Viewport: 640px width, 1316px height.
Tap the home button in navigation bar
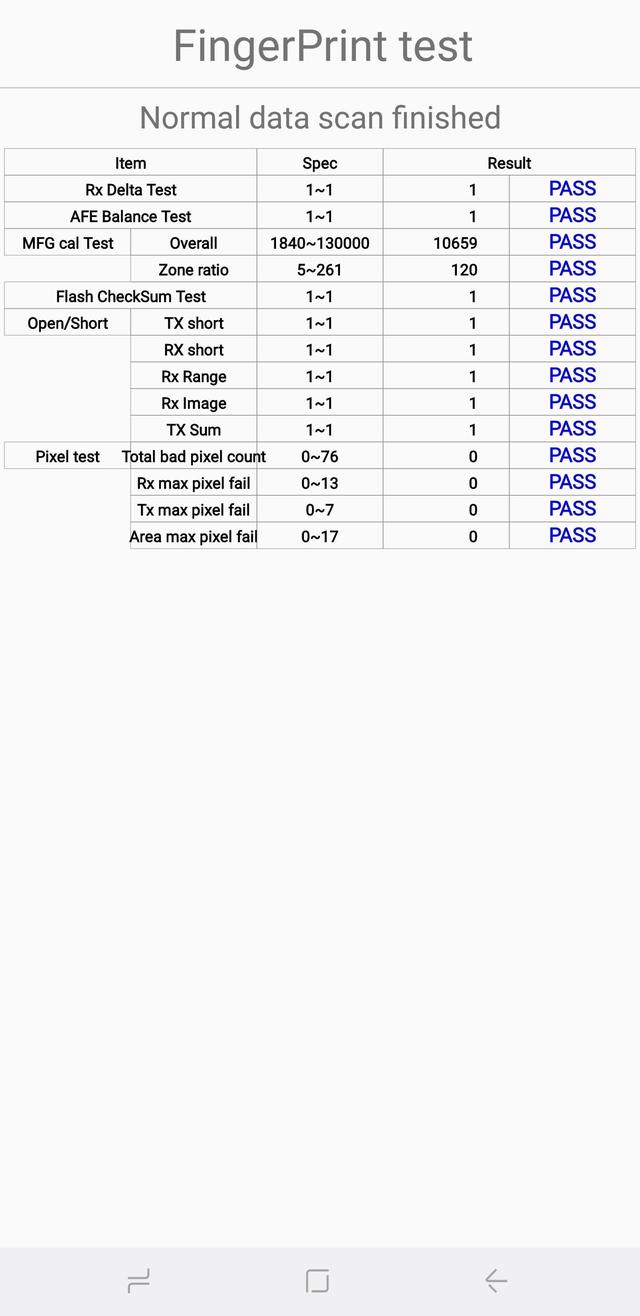click(x=317, y=1280)
